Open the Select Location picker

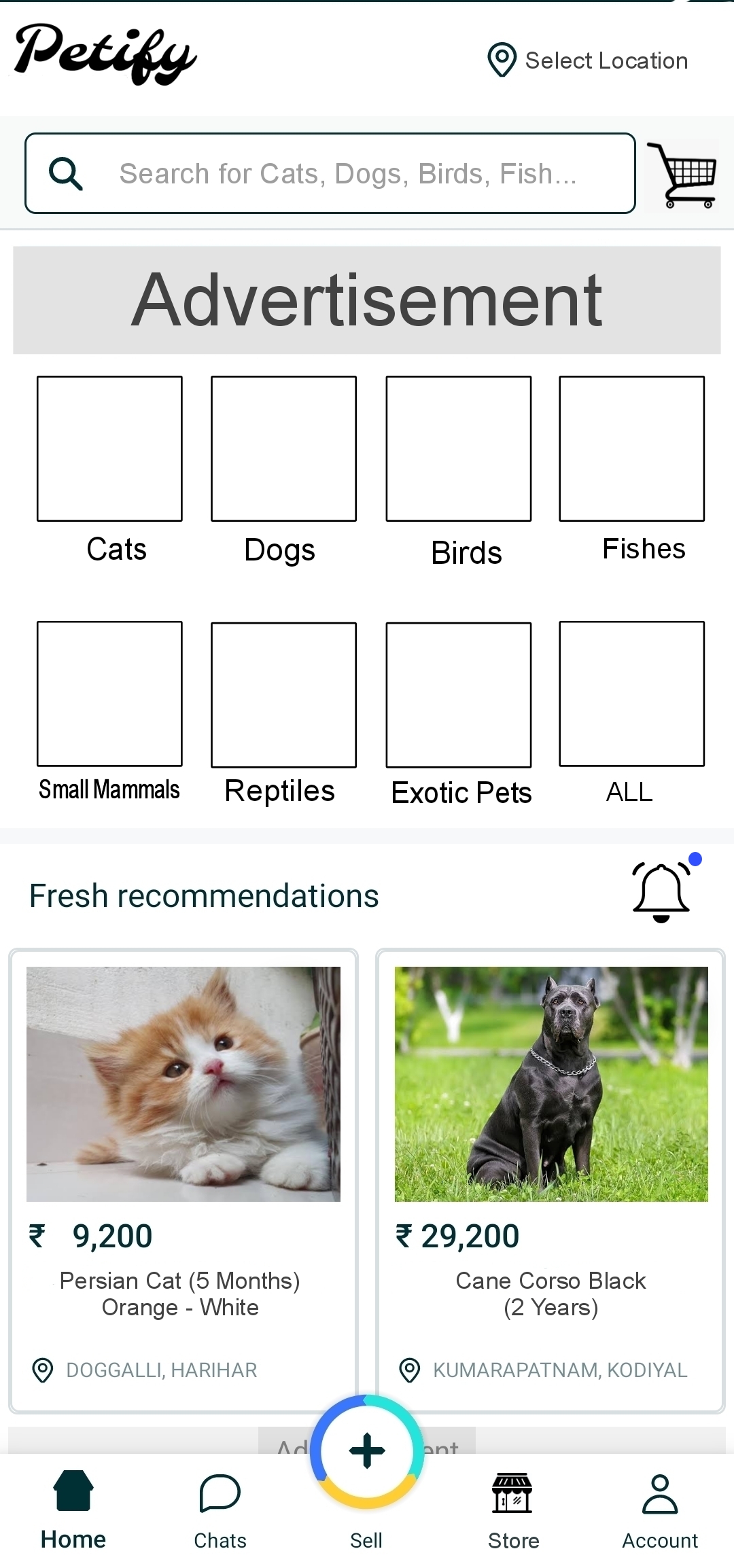589,60
